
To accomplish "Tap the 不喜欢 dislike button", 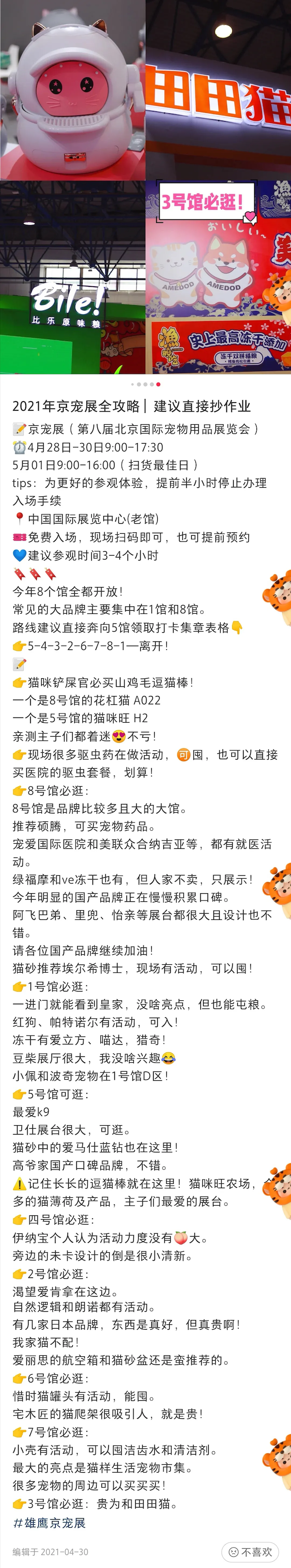I will (250, 1552).
